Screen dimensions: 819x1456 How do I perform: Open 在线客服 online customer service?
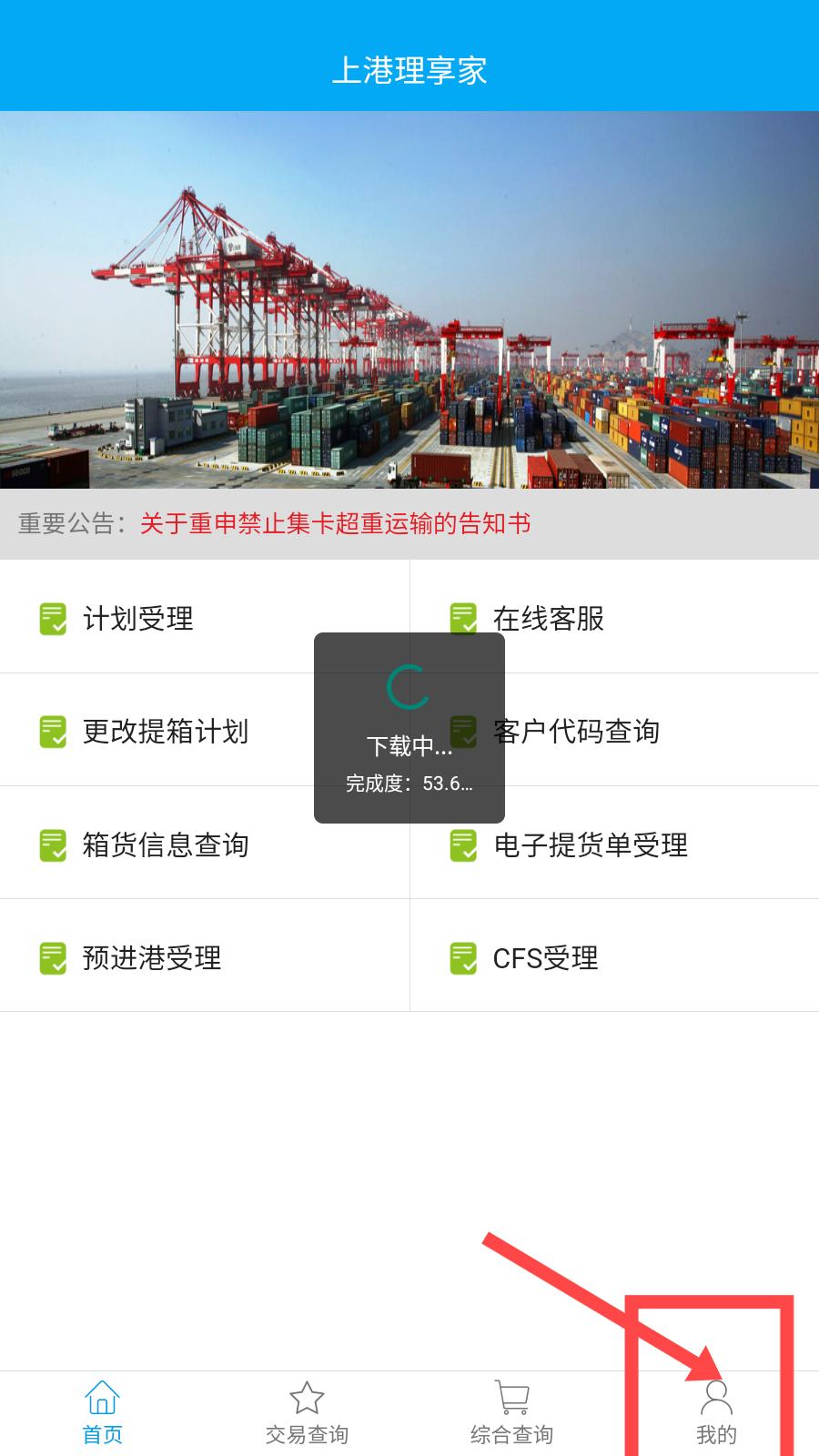[615, 617]
